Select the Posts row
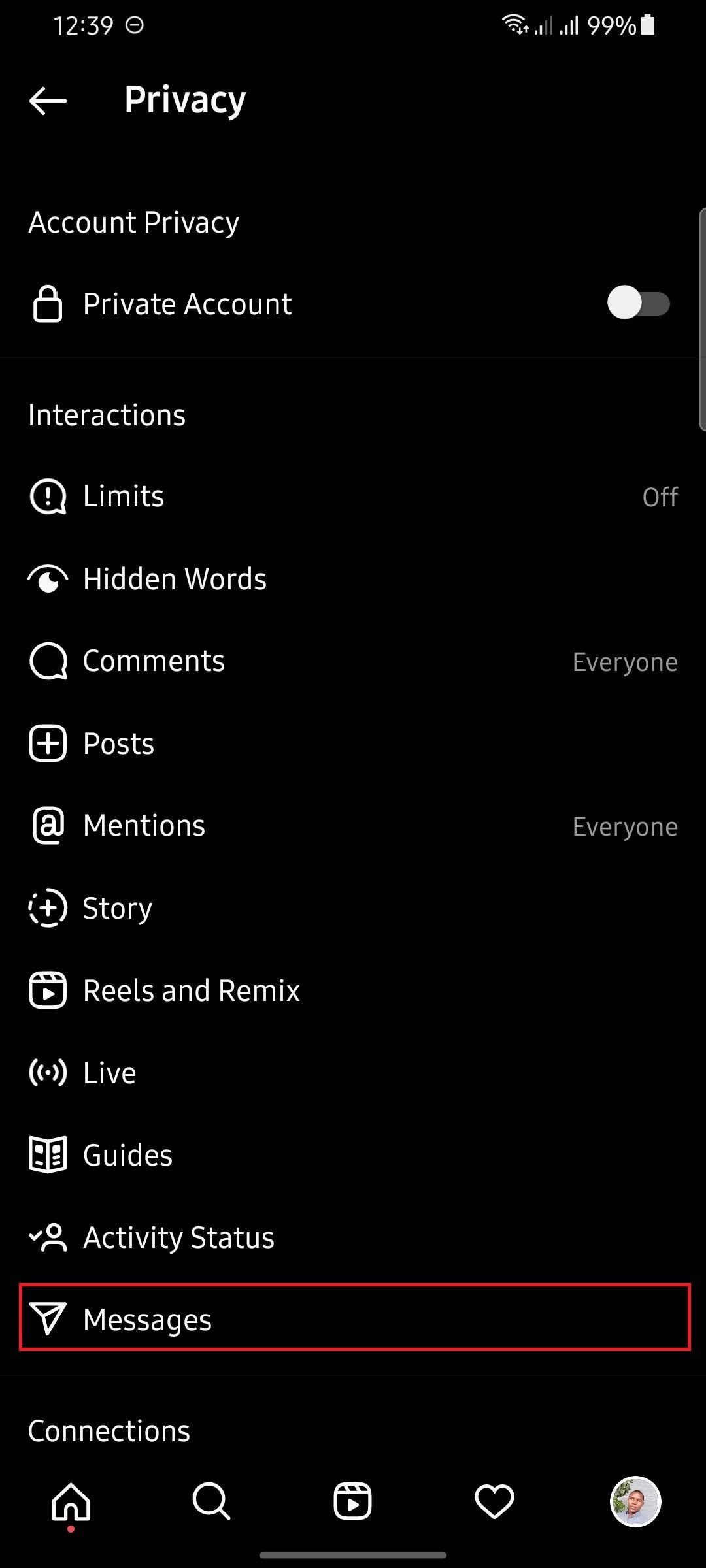The height and width of the screenshot is (1568, 706). (353, 743)
